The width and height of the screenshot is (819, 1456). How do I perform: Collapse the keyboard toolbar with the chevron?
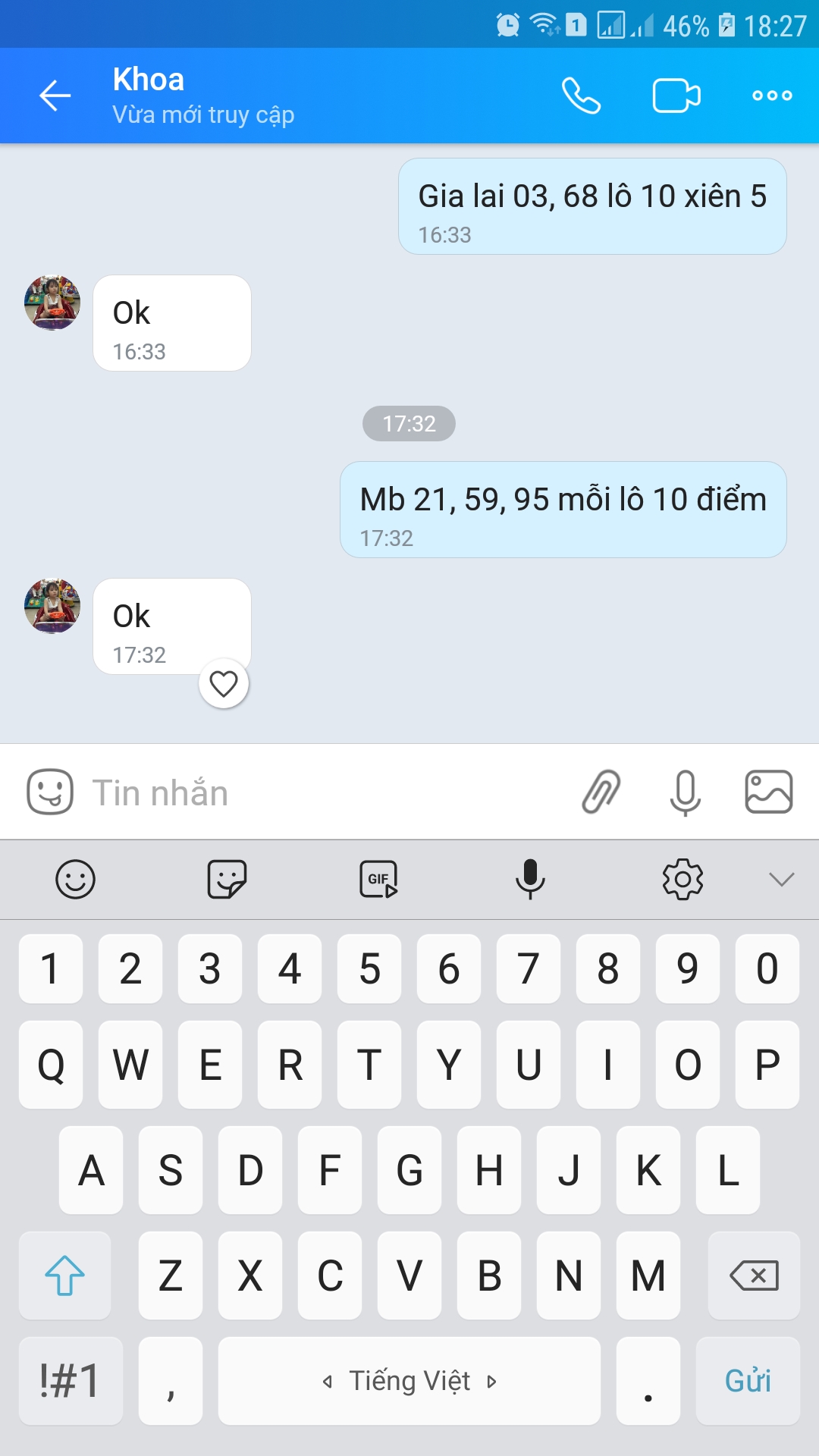(x=781, y=880)
